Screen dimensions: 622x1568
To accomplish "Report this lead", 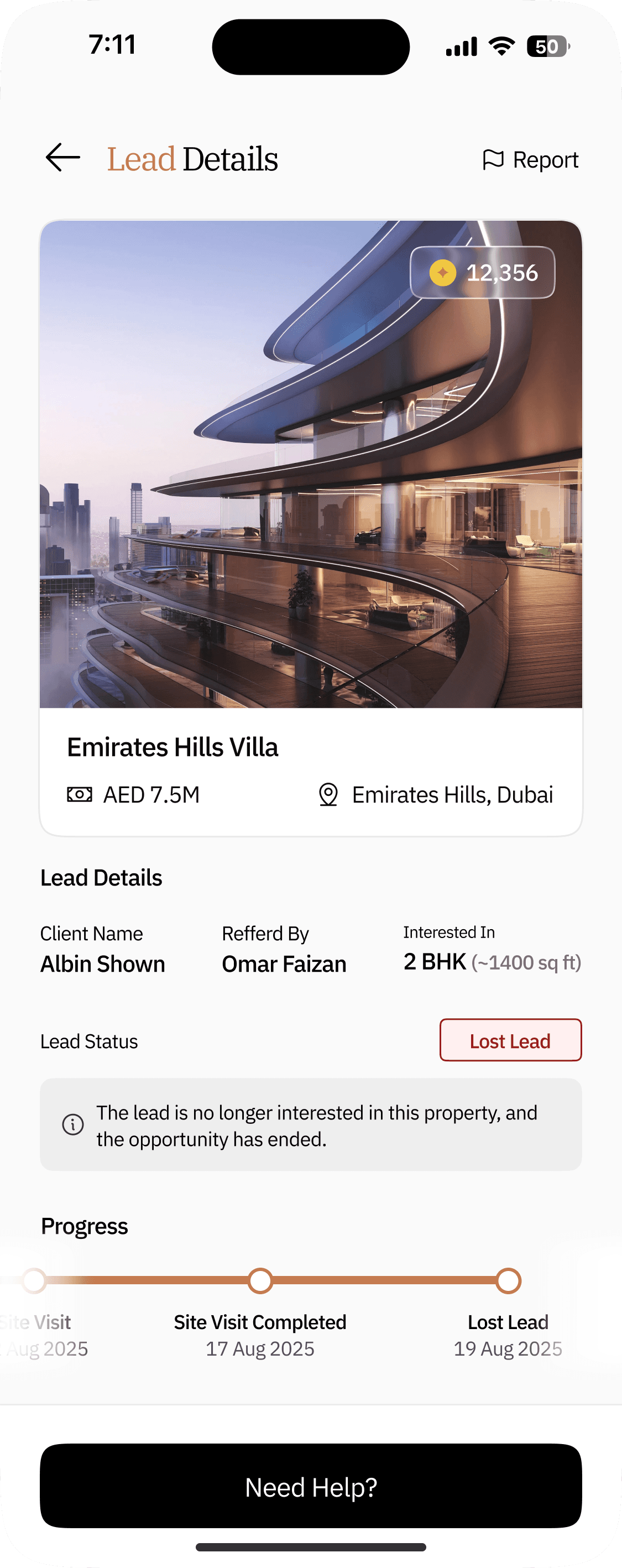I will pos(530,160).
